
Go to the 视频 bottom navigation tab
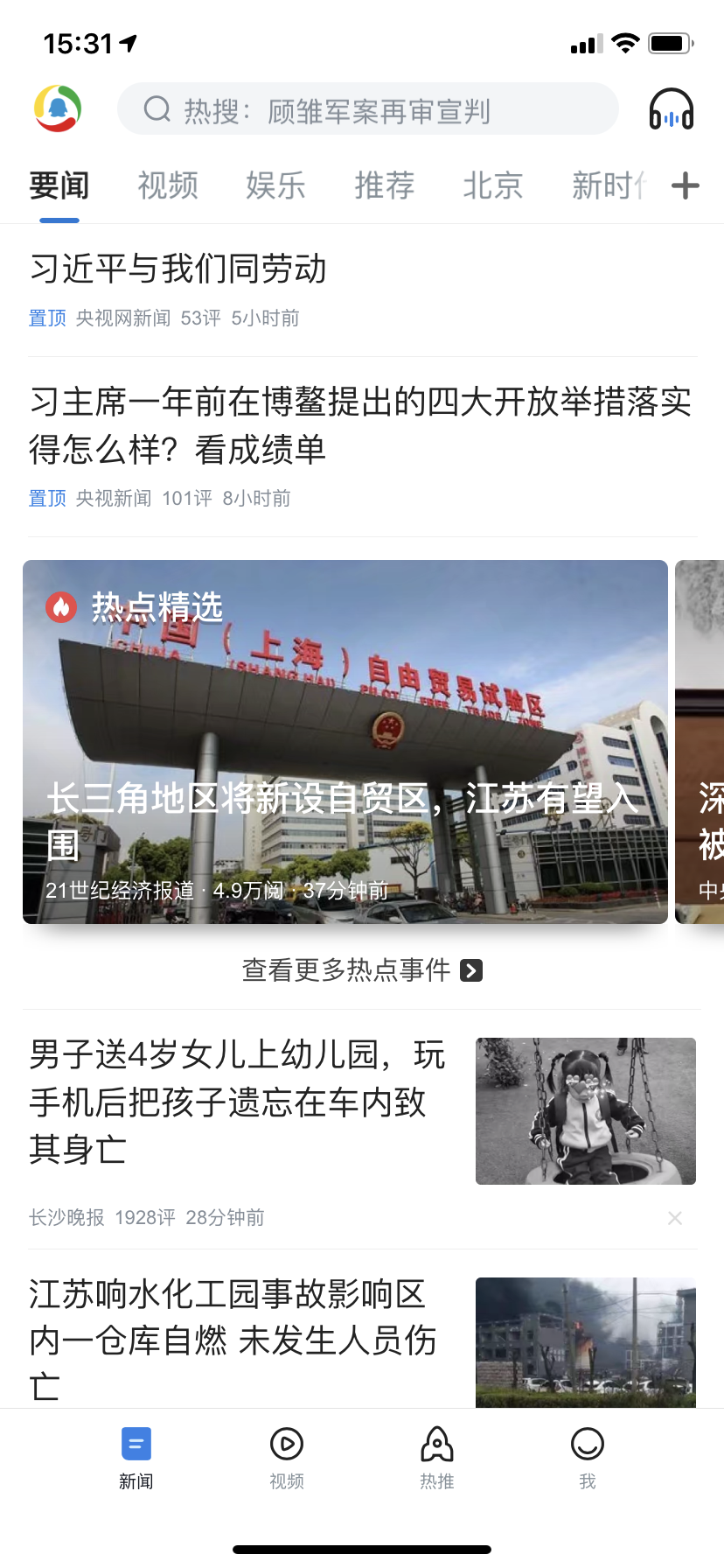coord(286,1458)
